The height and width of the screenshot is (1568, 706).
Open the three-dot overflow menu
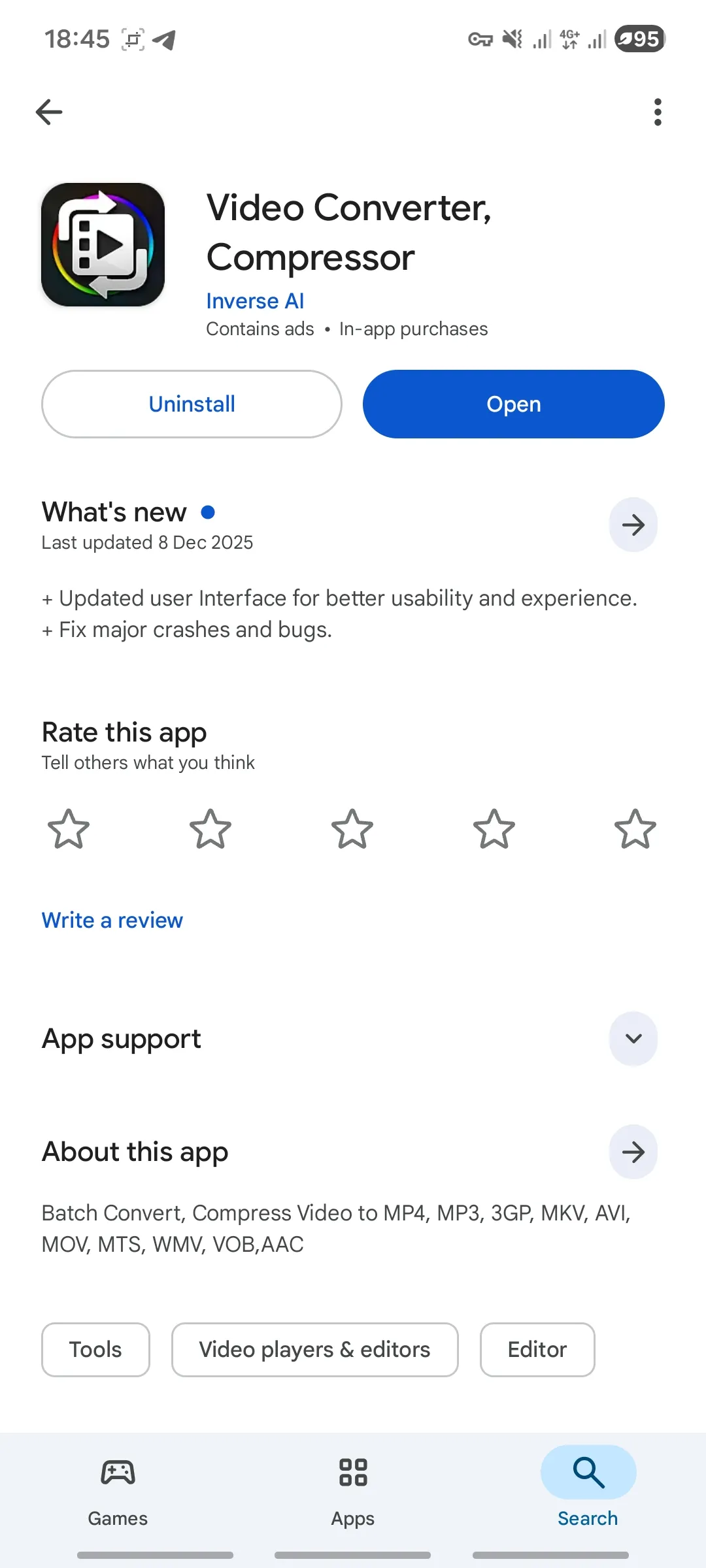pyautogui.click(x=657, y=112)
